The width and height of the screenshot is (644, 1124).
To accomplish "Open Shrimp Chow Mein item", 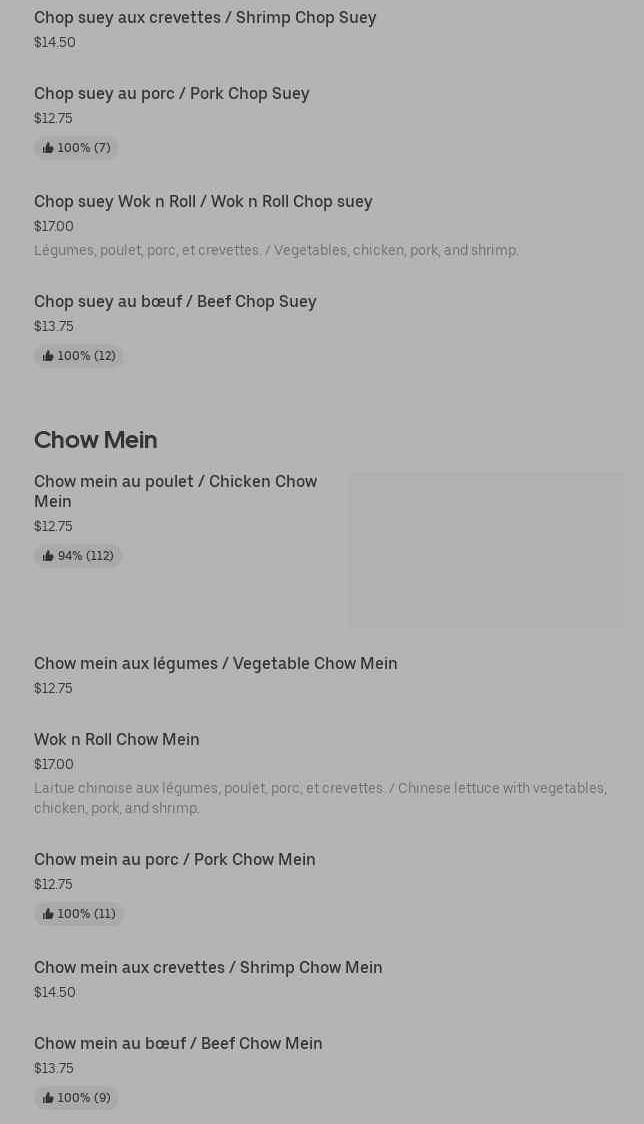I will tap(208, 967).
